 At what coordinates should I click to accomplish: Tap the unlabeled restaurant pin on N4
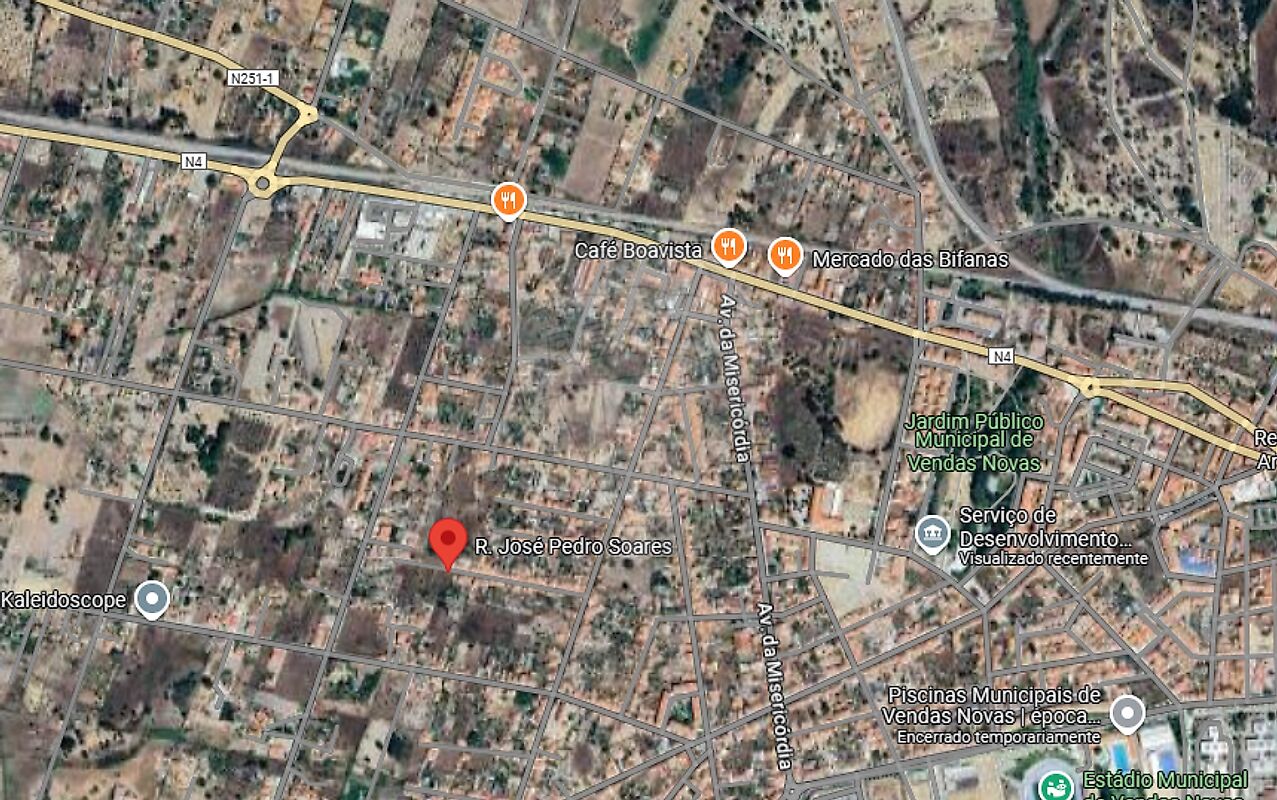coord(509,200)
